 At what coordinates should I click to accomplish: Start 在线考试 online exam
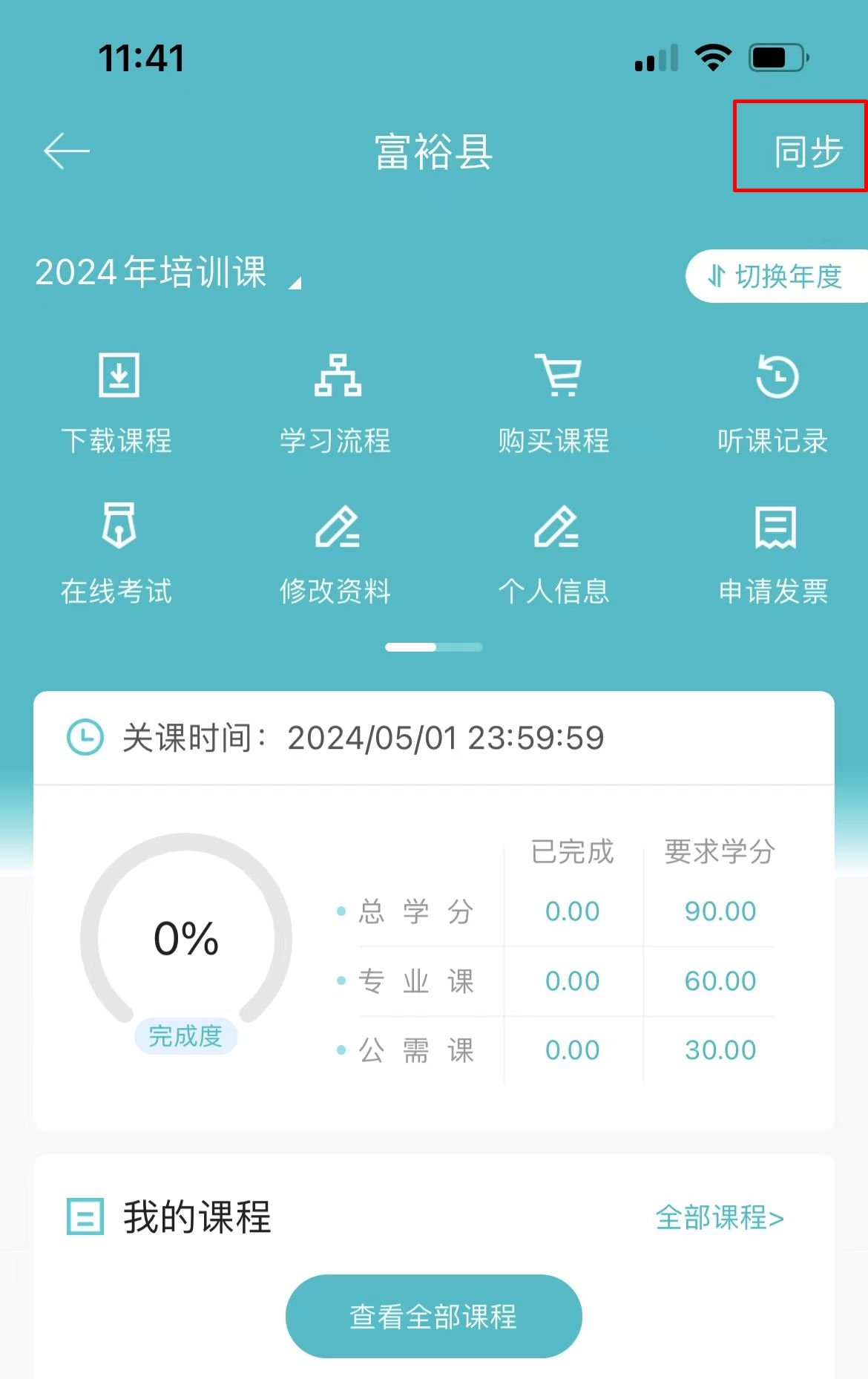(x=117, y=554)
